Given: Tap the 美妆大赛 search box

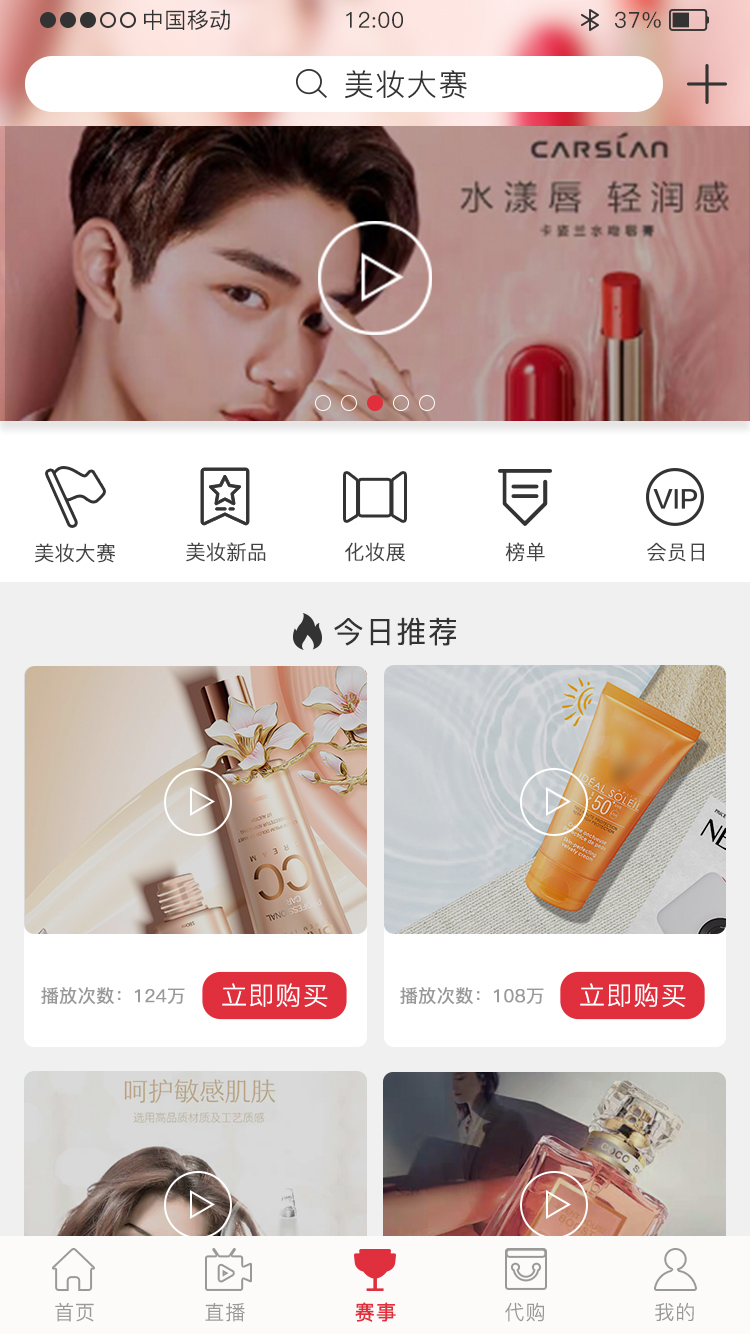Looking at the screenshot, I should [344, 84].
